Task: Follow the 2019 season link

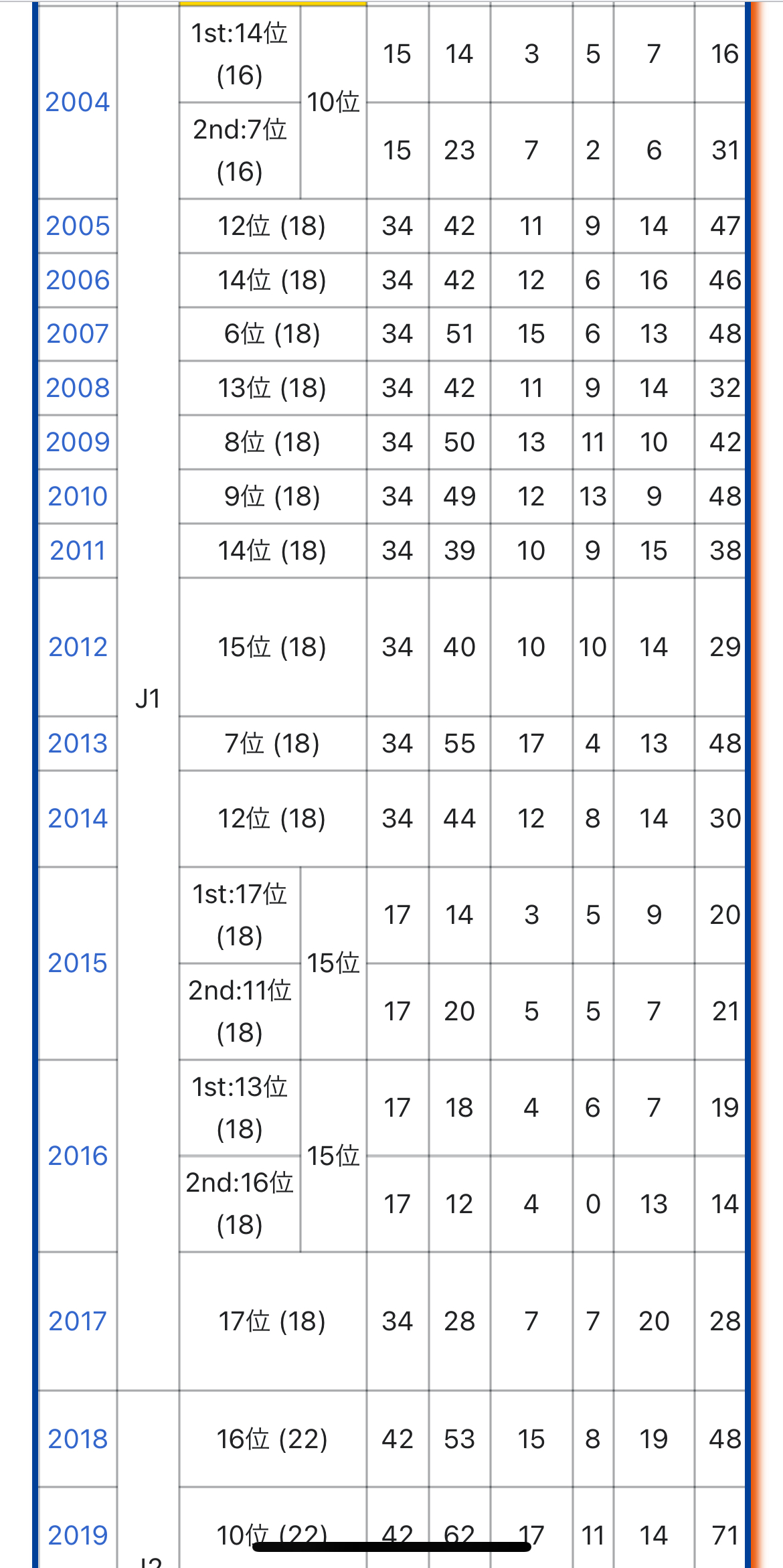Action: point(78,1535)
